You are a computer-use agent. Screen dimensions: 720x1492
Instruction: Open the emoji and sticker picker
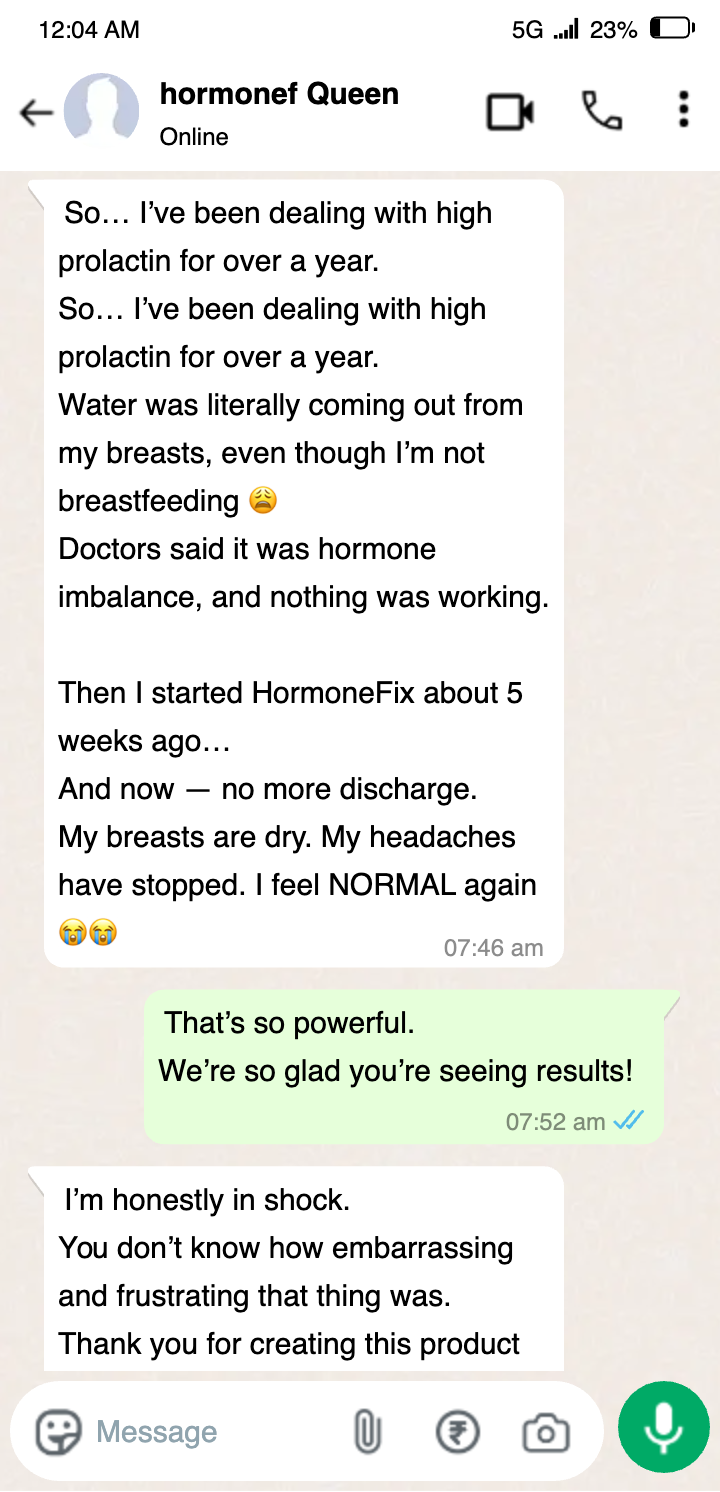click(58, 1432)
